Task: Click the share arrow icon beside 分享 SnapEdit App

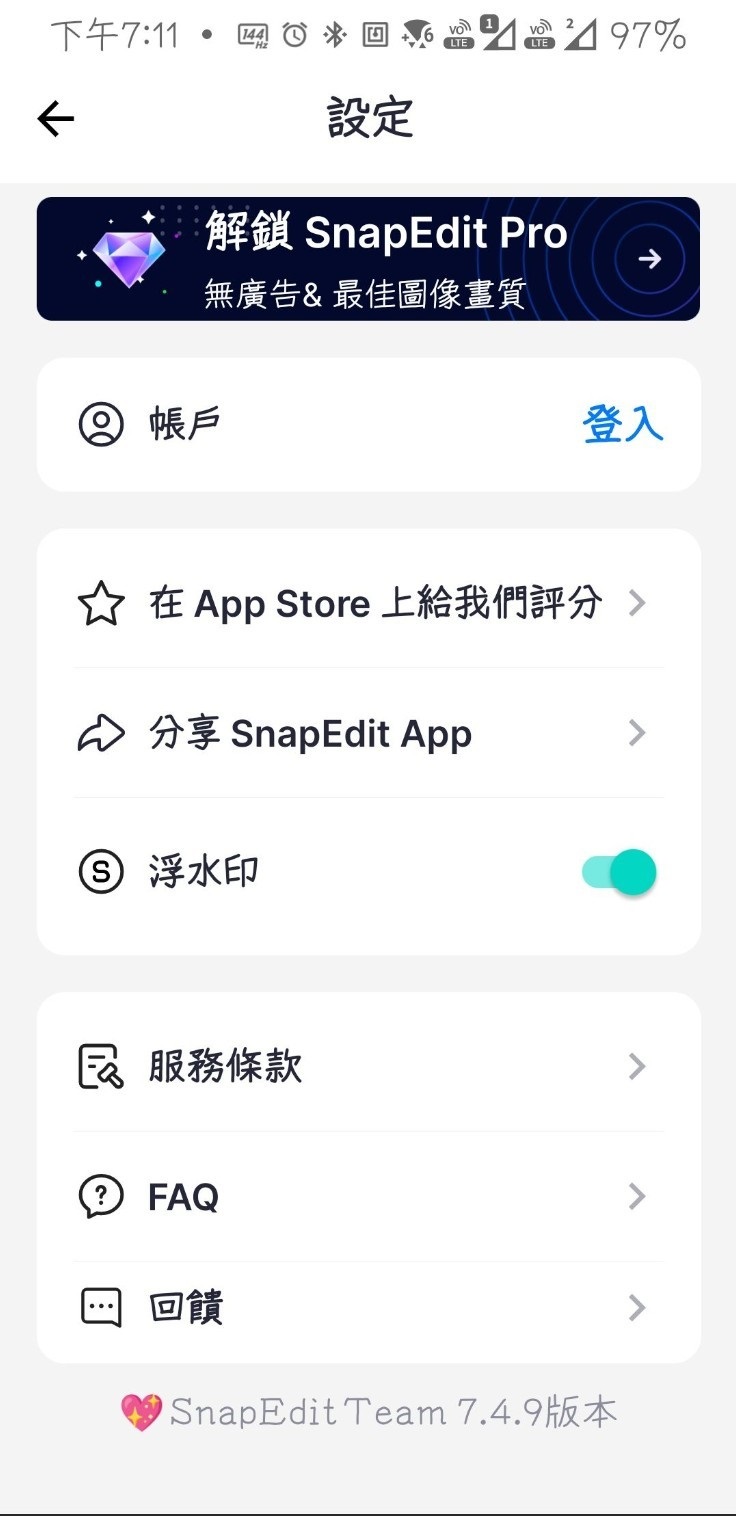Action: point(101,733)
